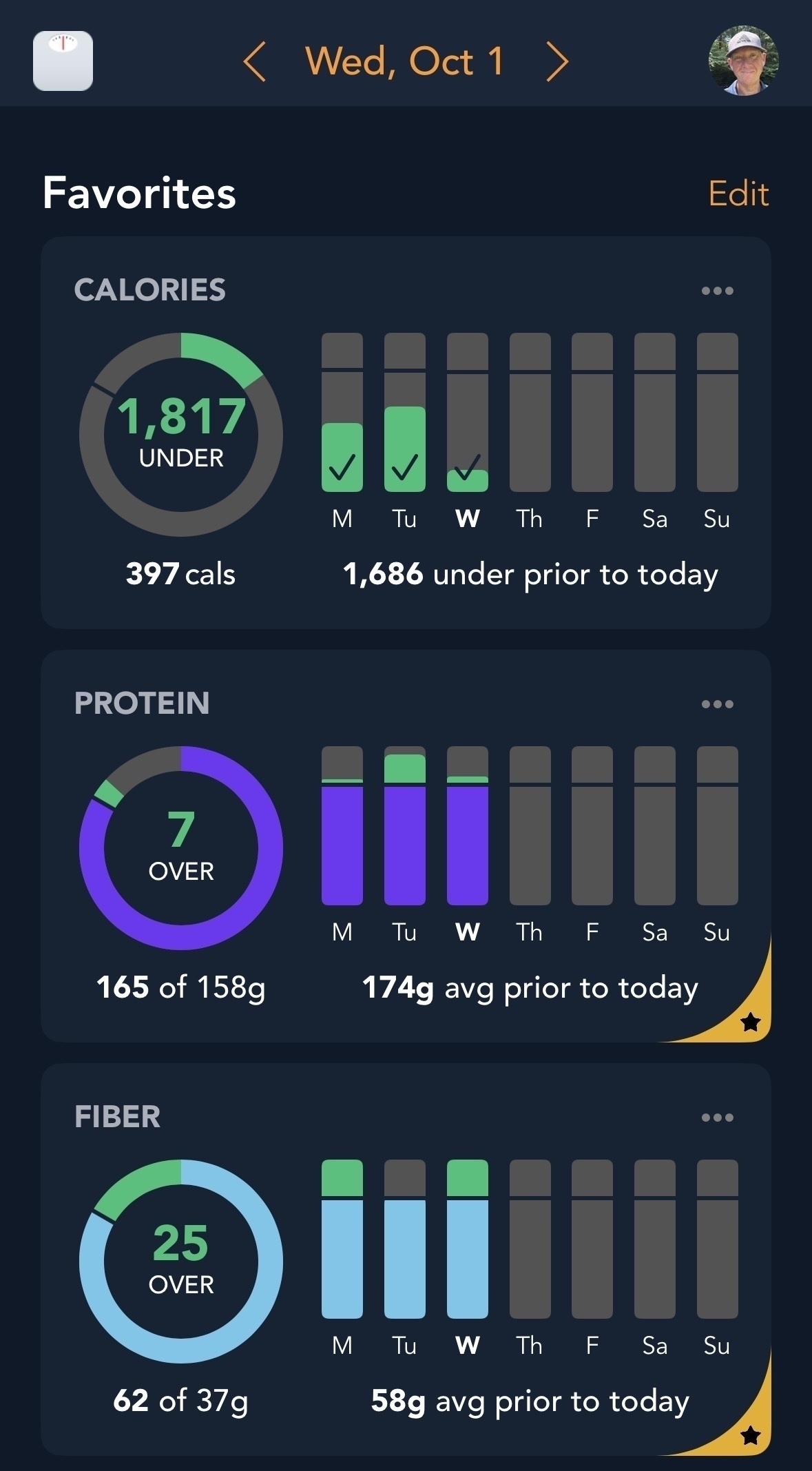
Task: Open the Protein card options menu
Action: pos(717,704)
